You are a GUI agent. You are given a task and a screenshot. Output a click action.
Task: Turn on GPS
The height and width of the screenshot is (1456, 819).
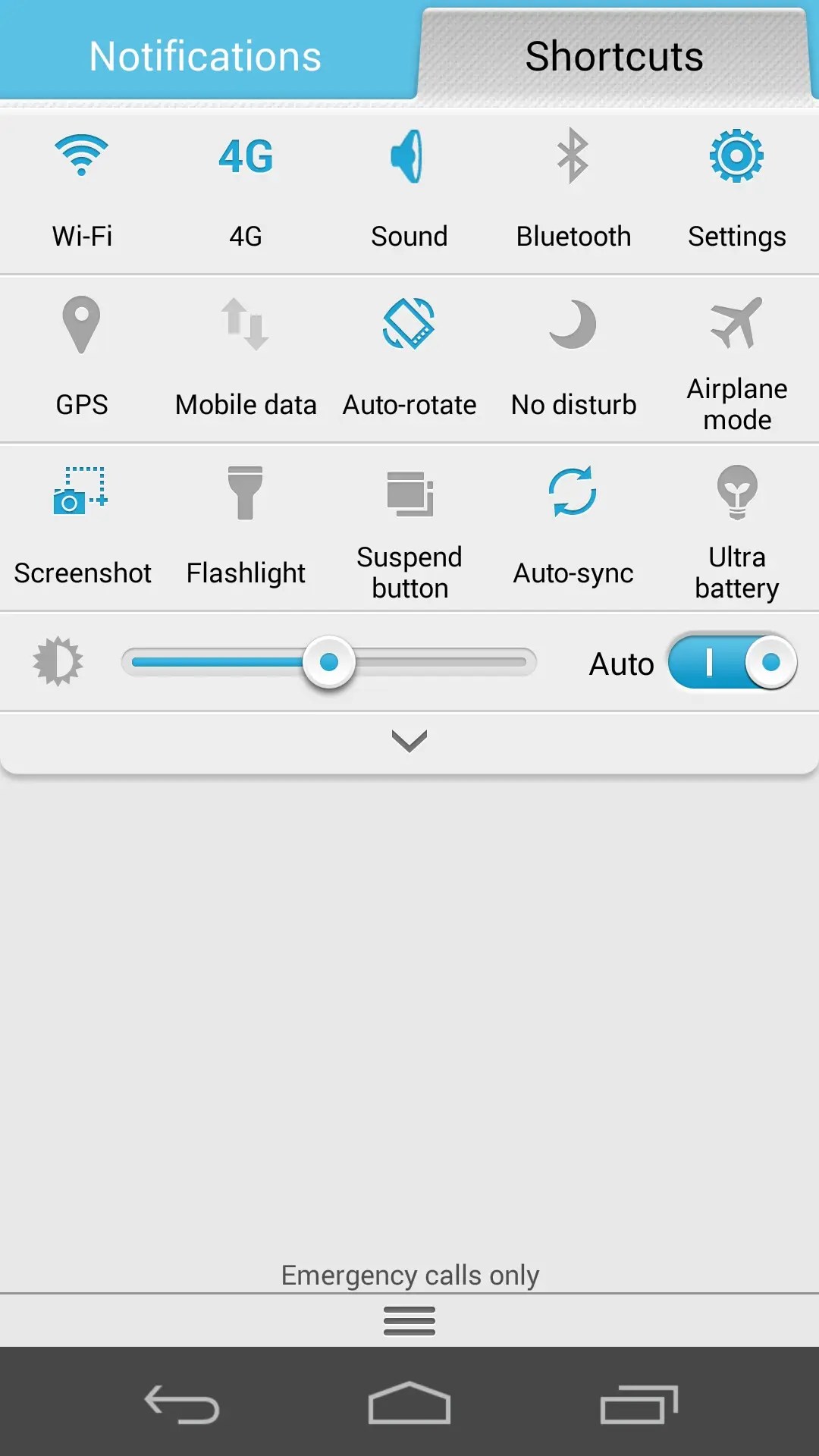(x=82, y=356)
